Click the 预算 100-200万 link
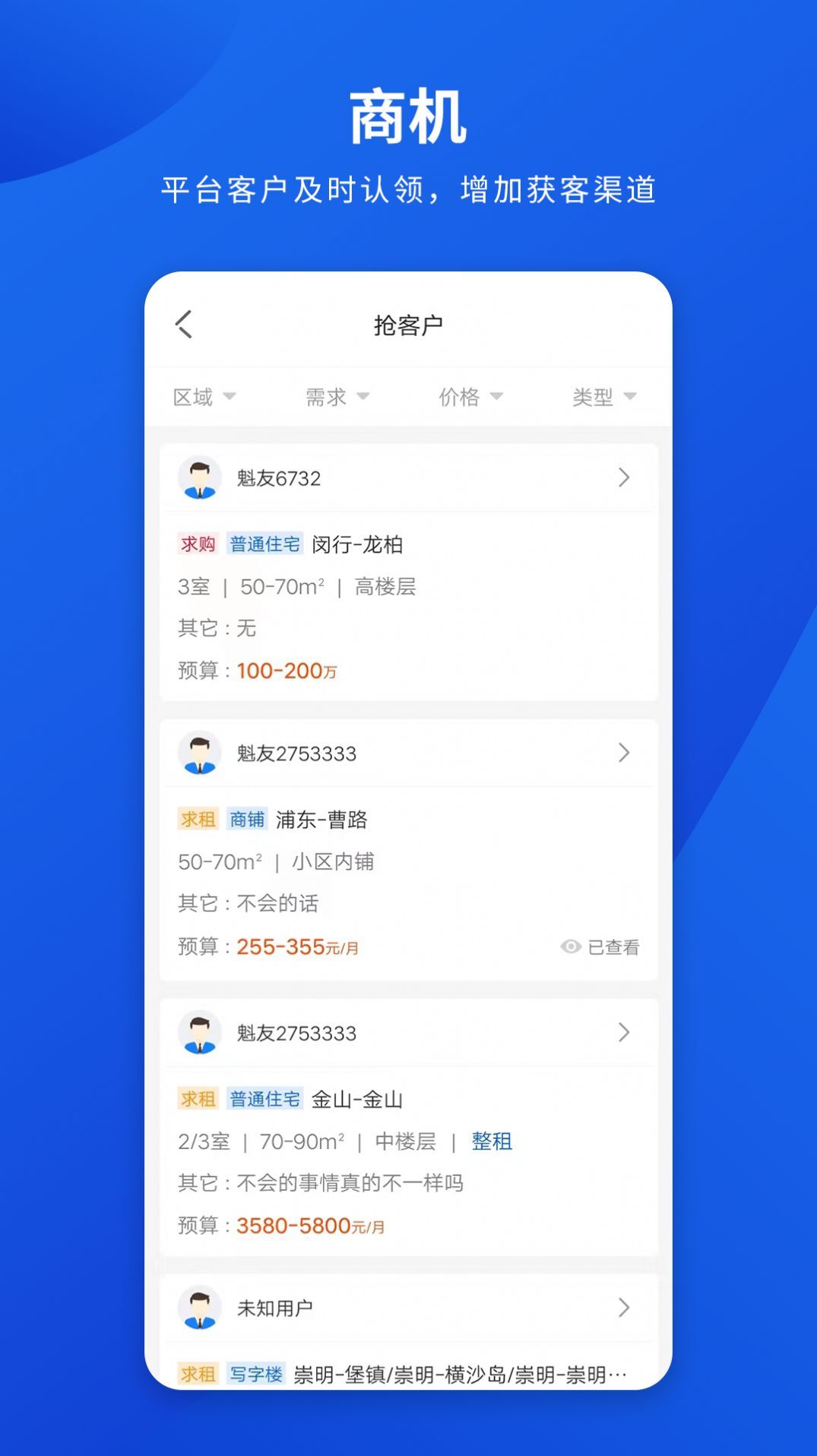 click(287, 671)
